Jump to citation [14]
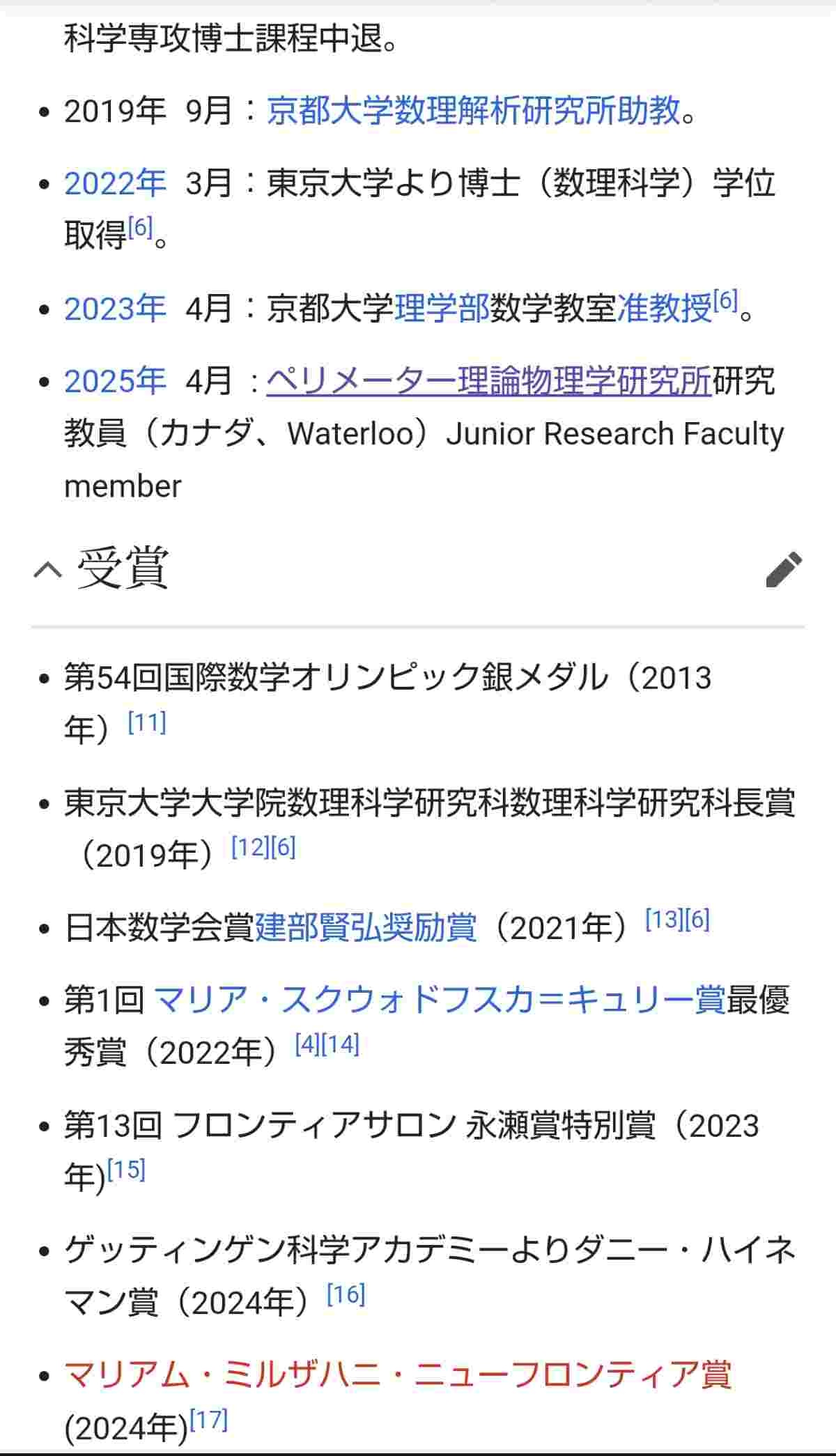The image size is (836, 1456). (x=341, y=1044)
